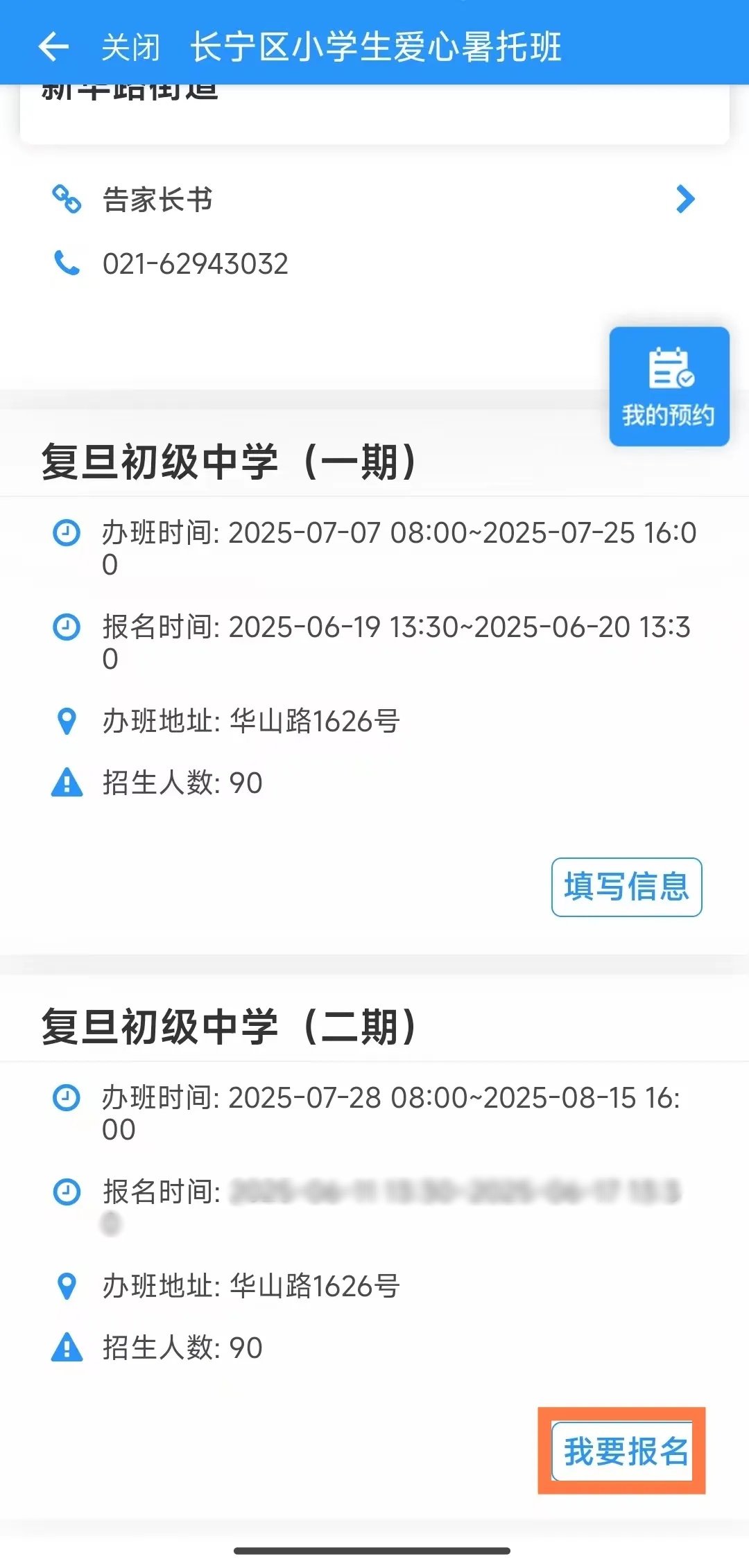The image size is (749, 1568).
Task: Call the phone number 021-62943032
Action: pos(195,263)
